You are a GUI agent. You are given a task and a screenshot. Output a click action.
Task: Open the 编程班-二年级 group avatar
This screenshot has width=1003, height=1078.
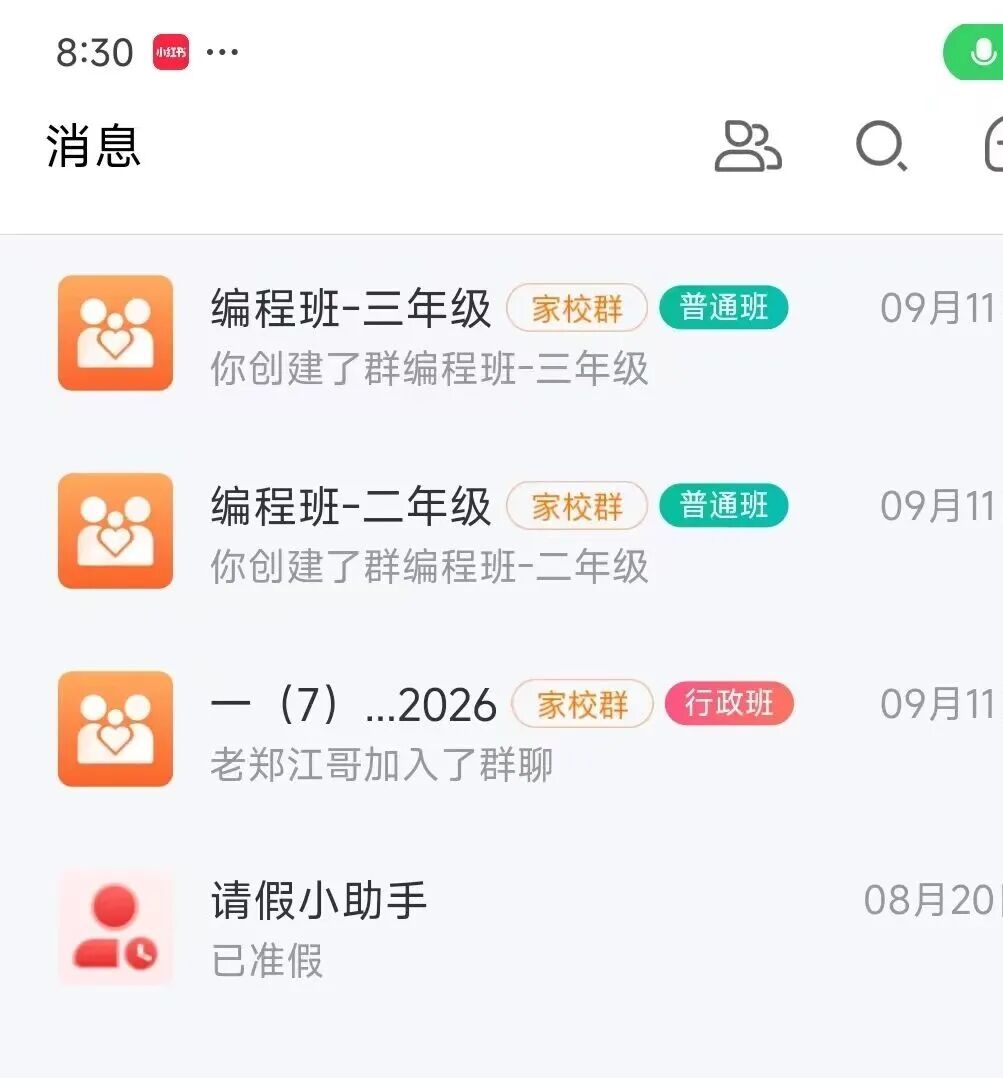click(114, 530)
